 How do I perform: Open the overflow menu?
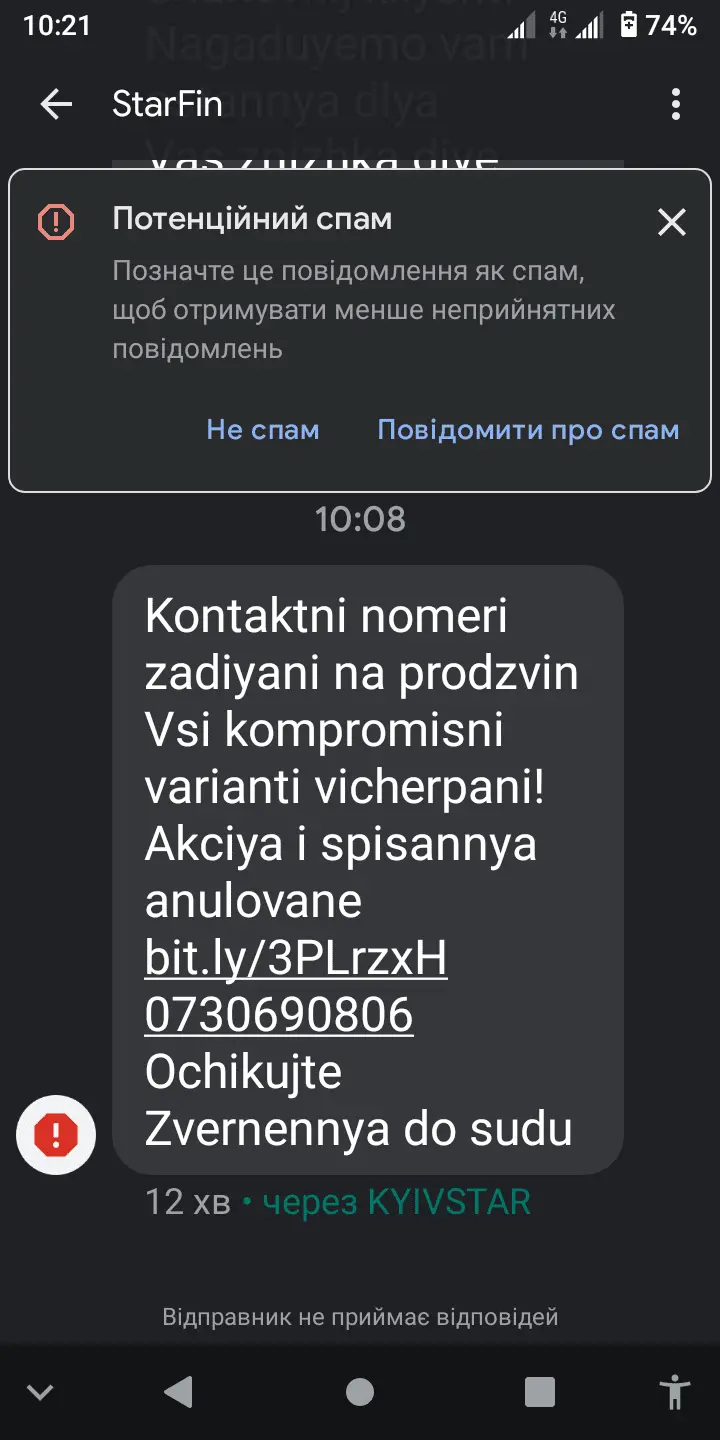[676, 104]
